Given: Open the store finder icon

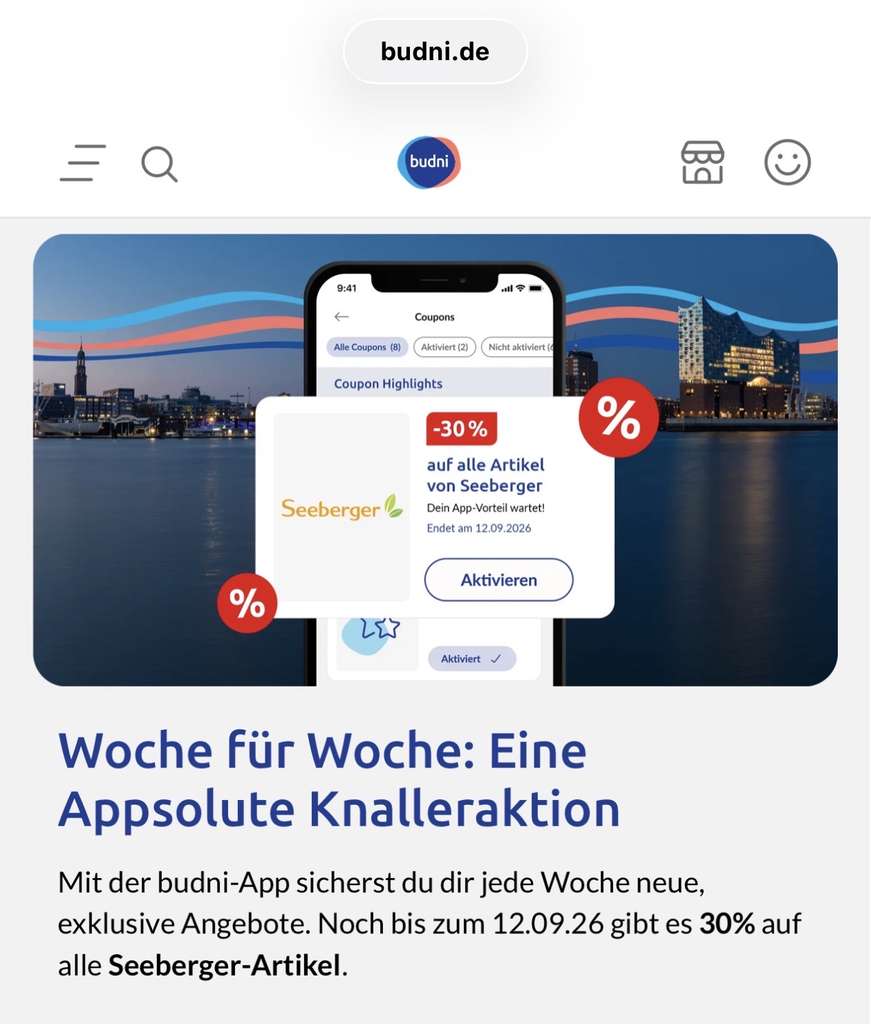Looking at the screenshot, I should (x=703, y=162).
